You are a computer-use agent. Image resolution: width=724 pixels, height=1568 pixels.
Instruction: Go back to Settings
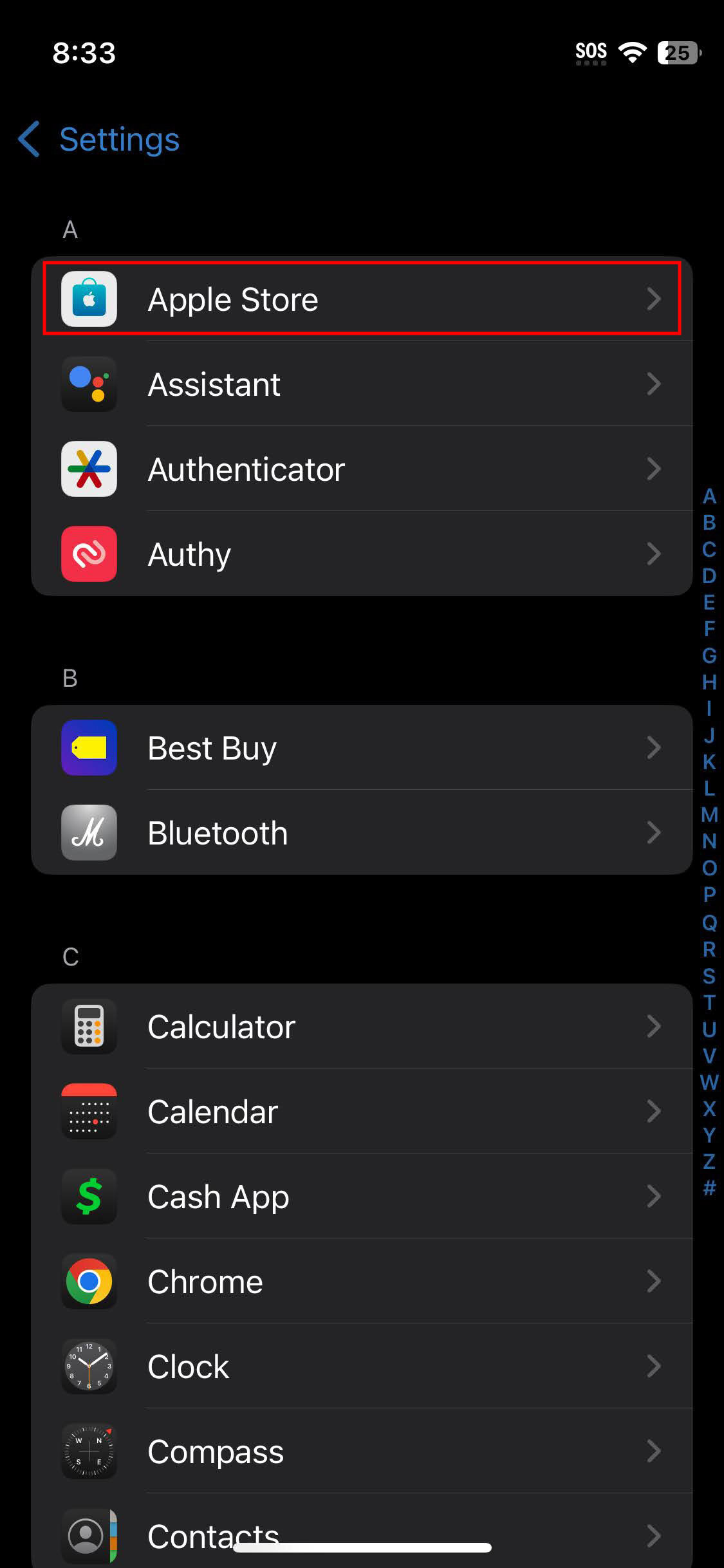point(100,140)
